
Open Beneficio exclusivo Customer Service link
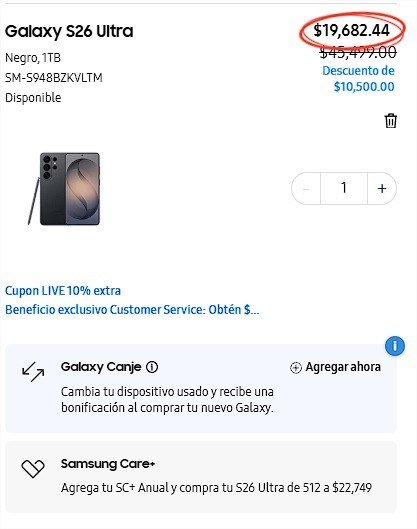132,310
